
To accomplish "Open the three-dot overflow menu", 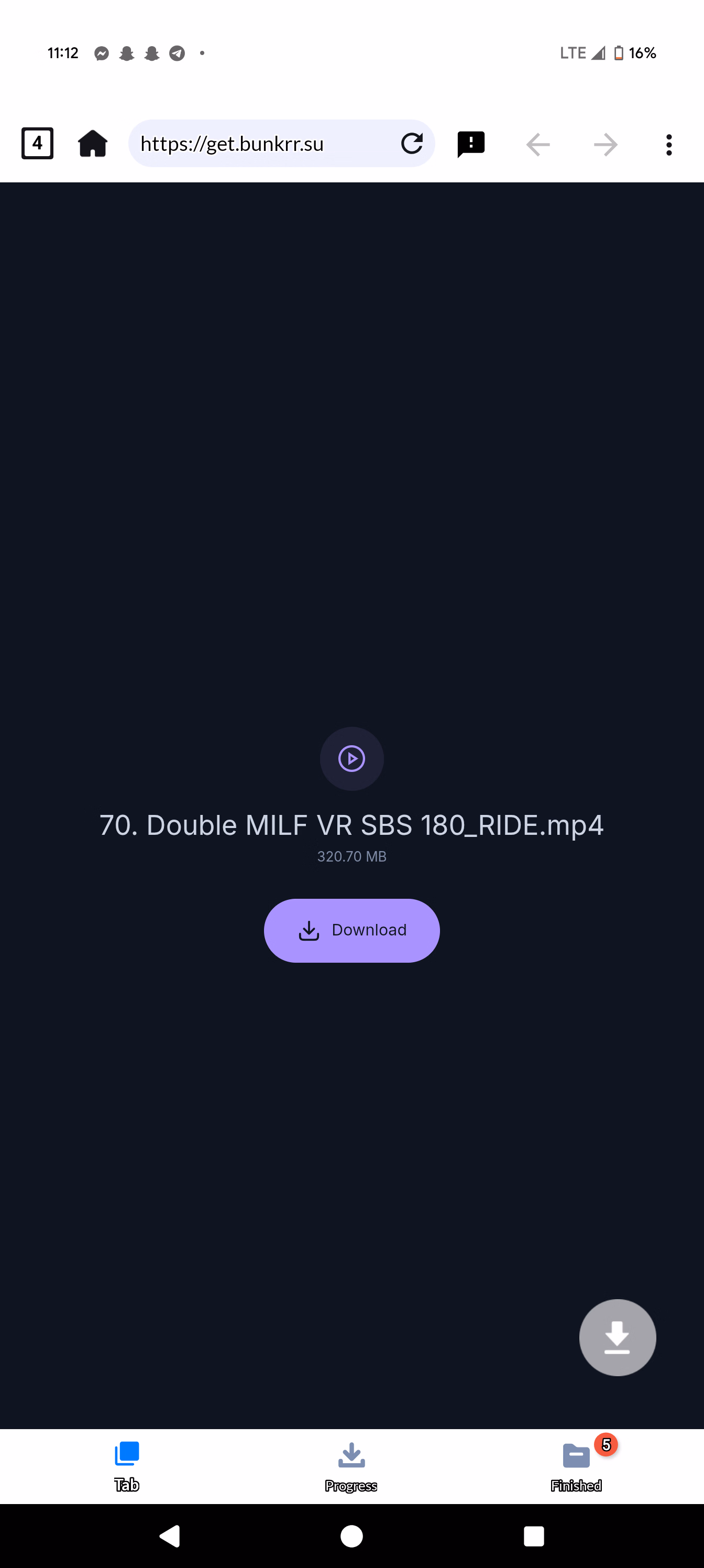I will pos(669,144).
